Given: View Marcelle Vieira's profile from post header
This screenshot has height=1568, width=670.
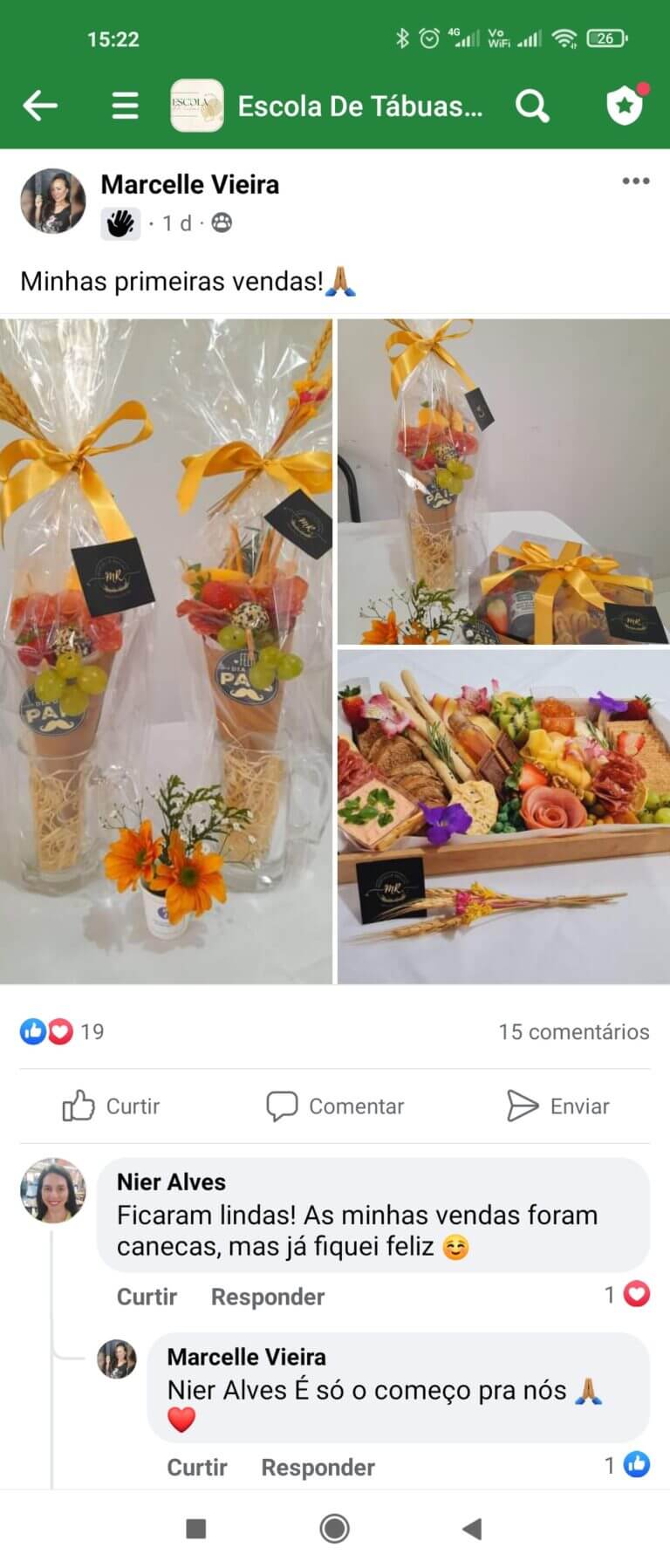Looking at the screenshot, I should [x=189, y=184].
